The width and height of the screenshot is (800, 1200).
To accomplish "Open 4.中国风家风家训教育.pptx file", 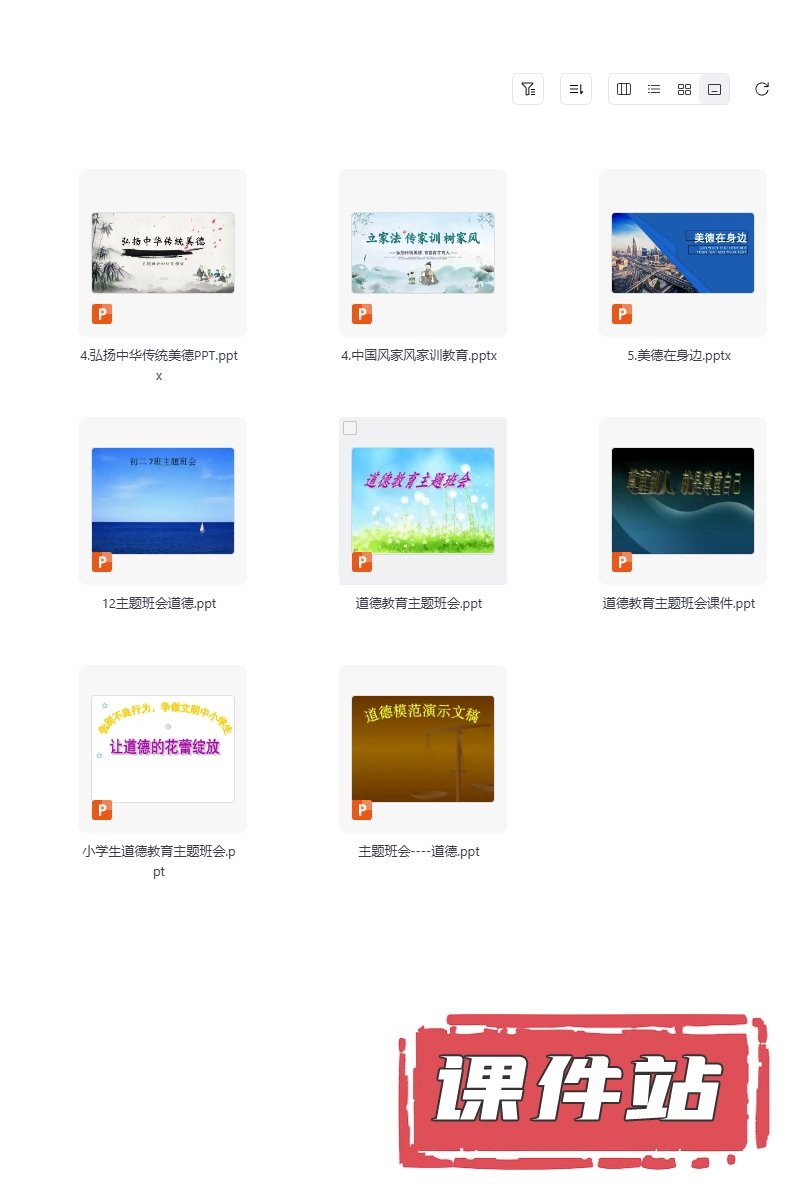I will coord(423,253).
